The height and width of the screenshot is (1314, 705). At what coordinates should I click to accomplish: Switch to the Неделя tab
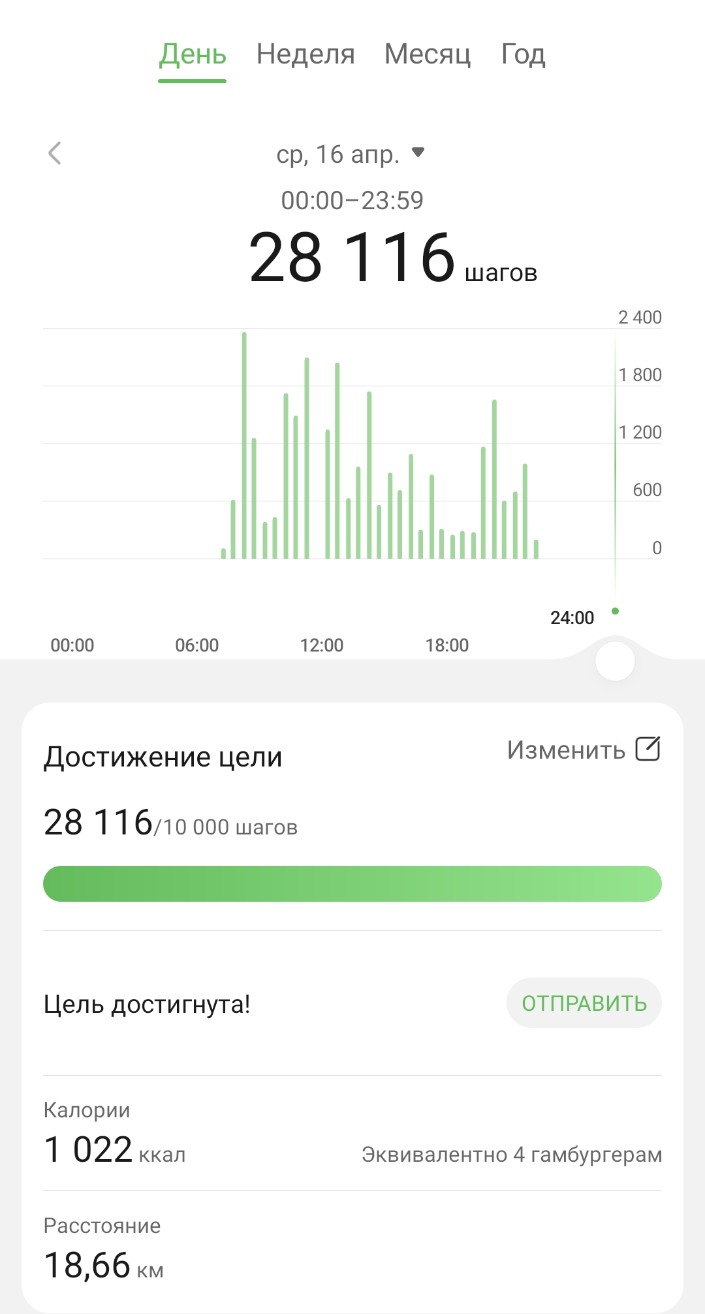tap(305, 54)
